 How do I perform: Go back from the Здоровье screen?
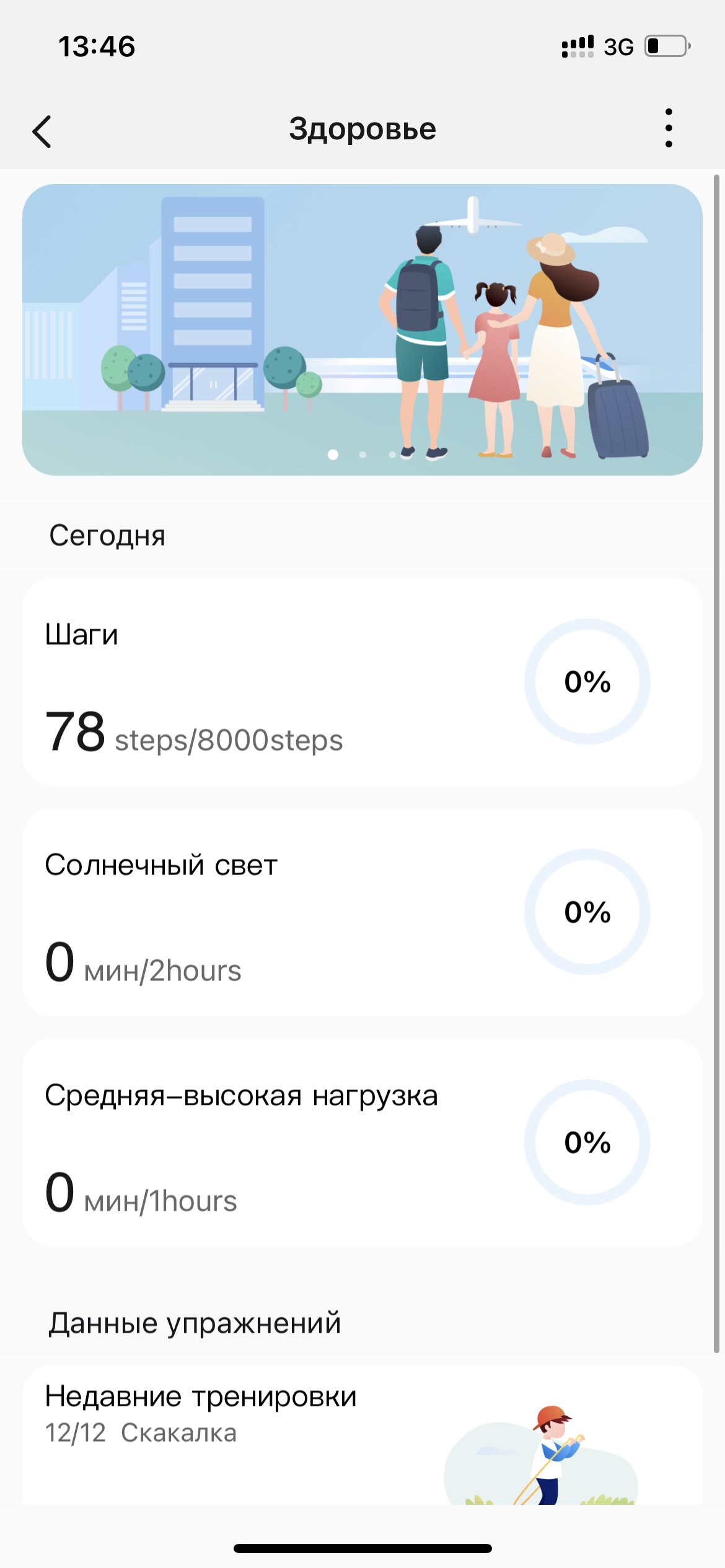click(42, 131)
